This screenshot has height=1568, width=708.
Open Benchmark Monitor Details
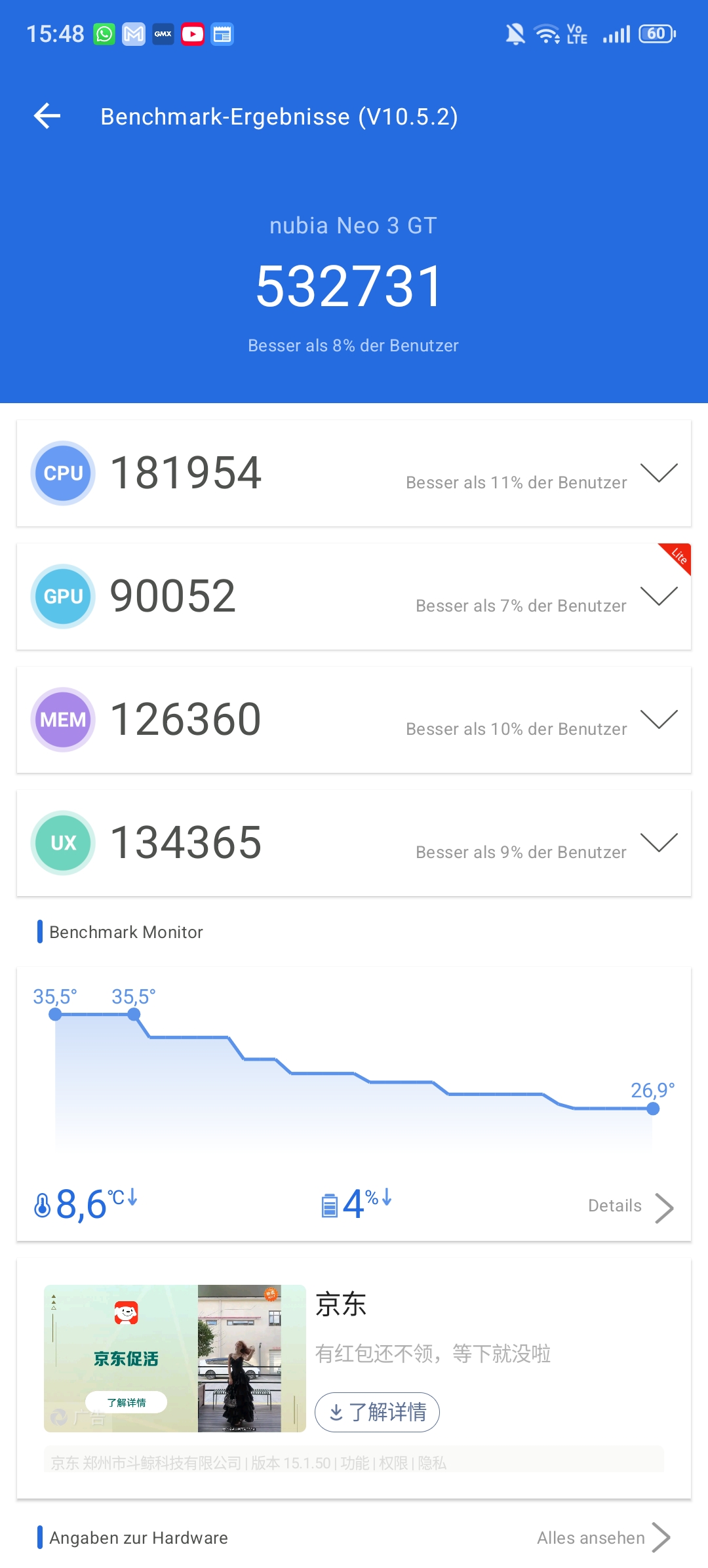coord(630,1206)
